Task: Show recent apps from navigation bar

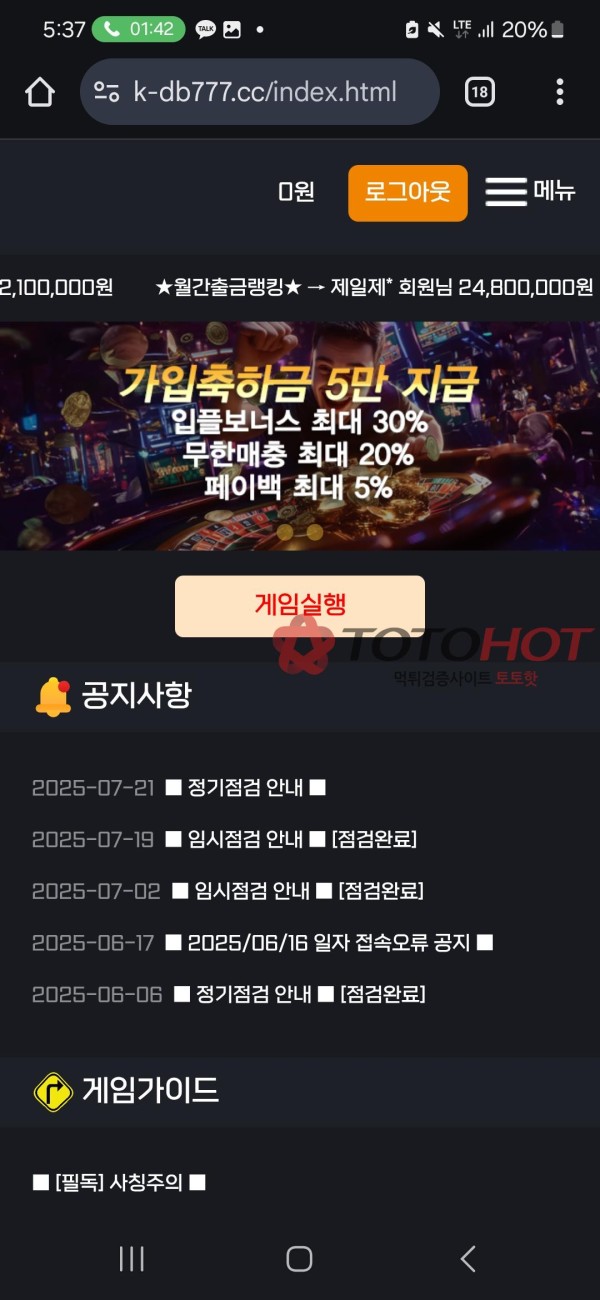Action: click(x=132, y=1259)
